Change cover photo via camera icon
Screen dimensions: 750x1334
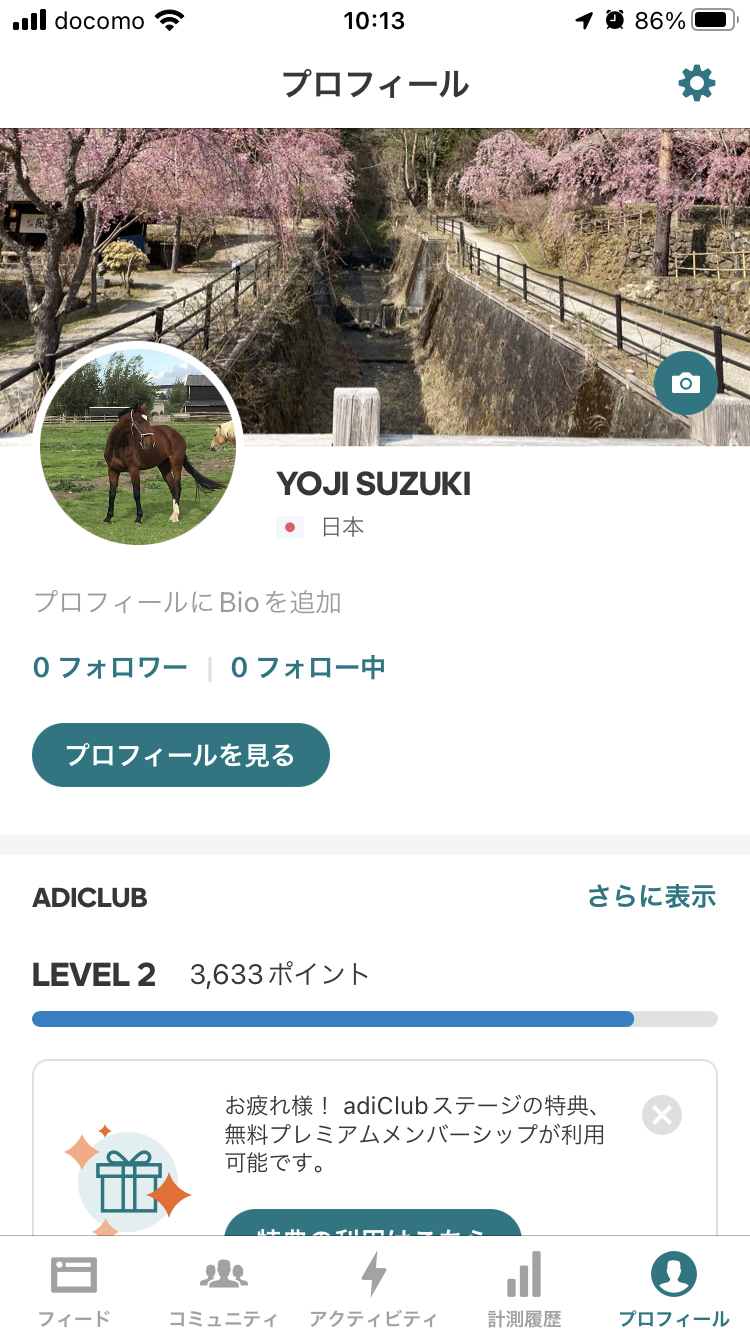coord(686,383)
